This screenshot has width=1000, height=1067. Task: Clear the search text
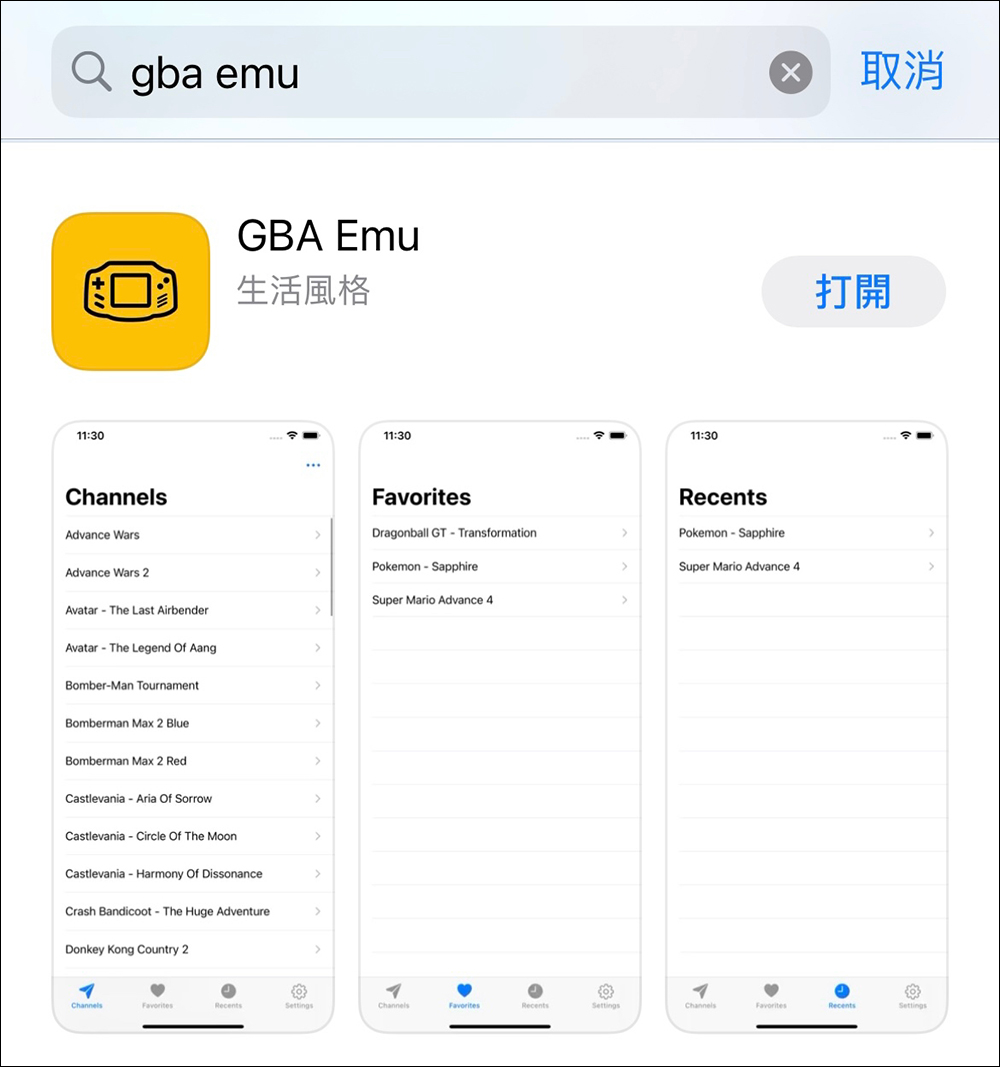click(790, 73)
